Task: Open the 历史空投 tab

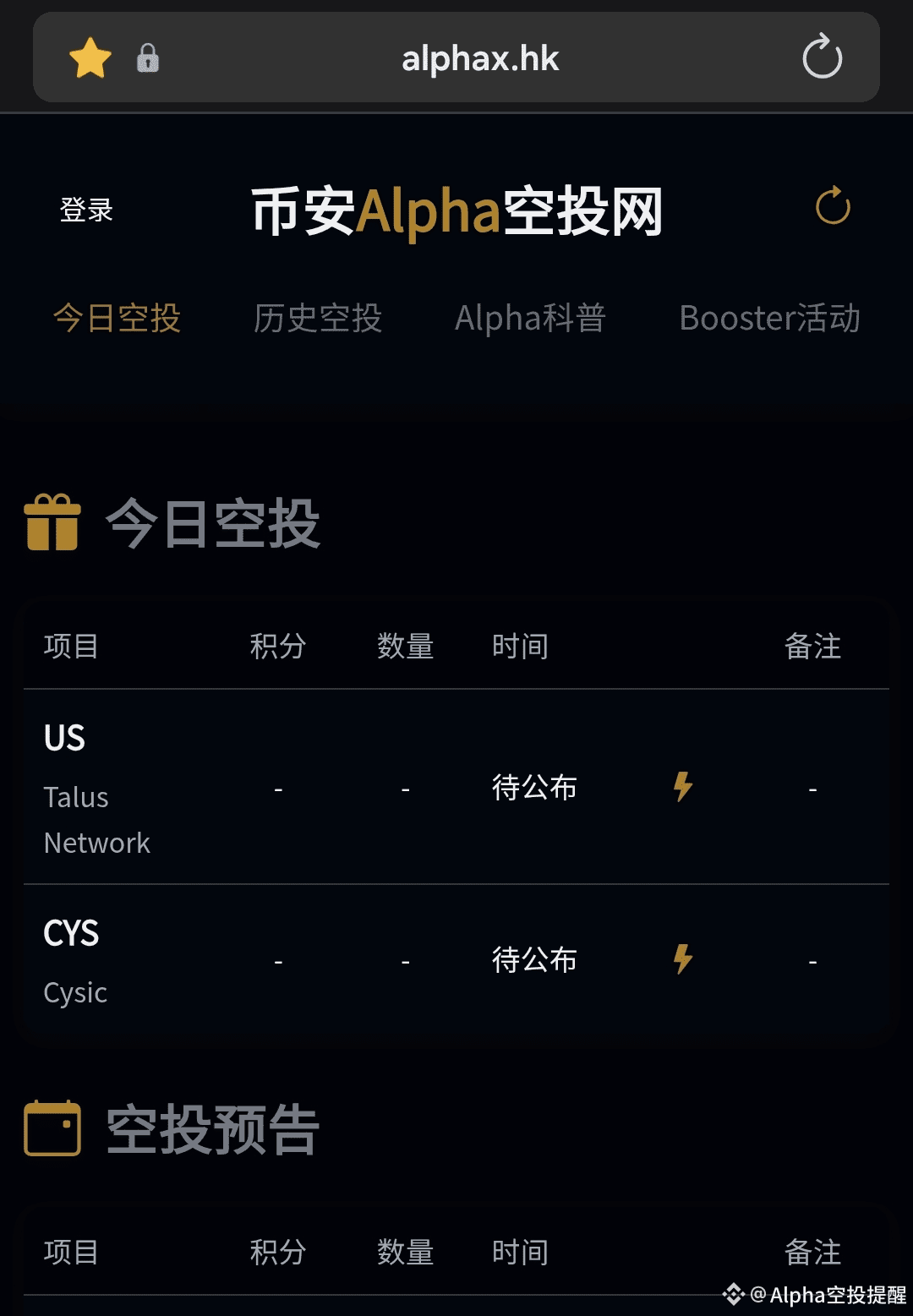Action: click(x=318, y=319)
